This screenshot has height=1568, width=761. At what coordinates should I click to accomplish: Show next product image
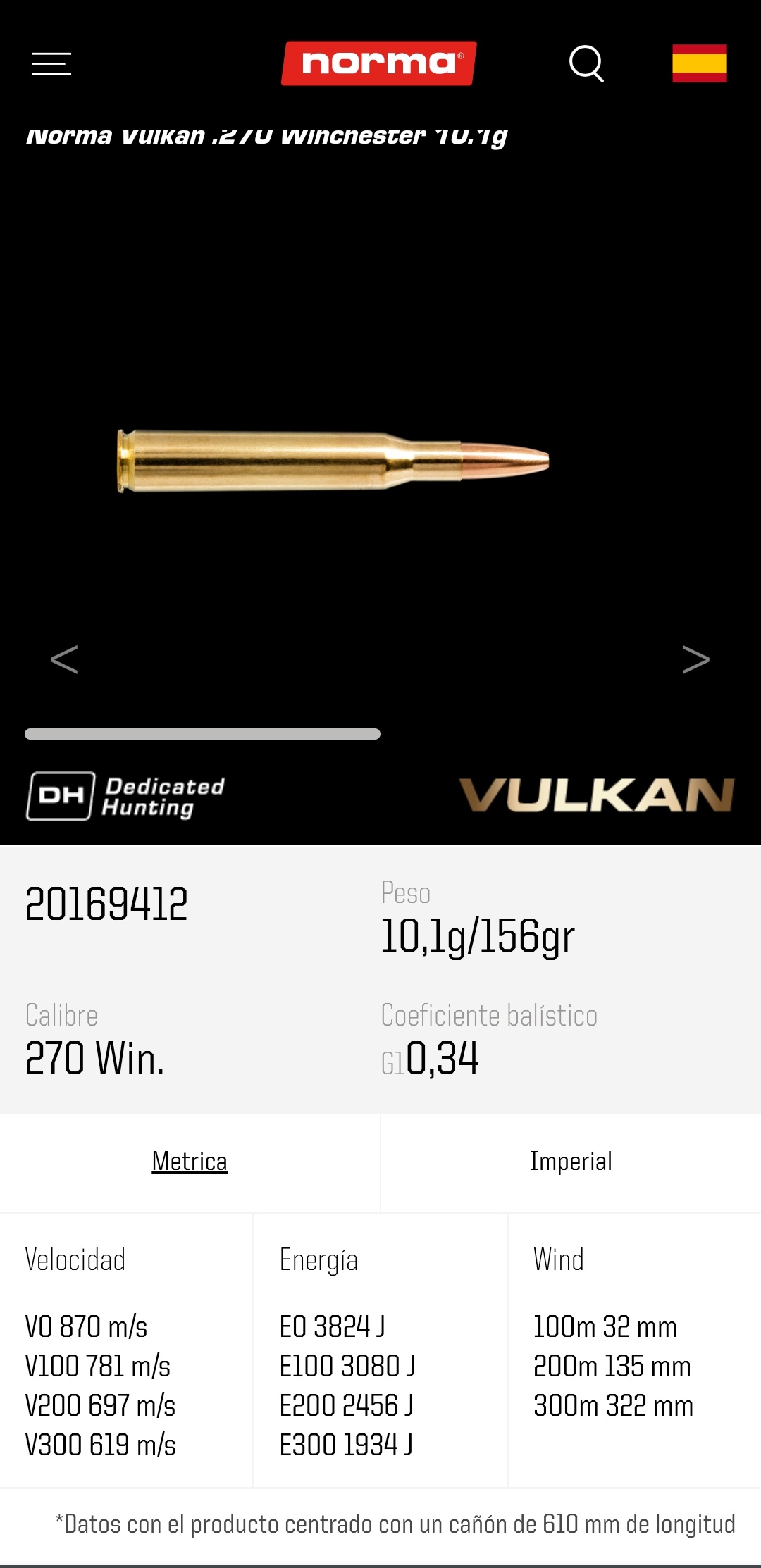click(695, 659)
